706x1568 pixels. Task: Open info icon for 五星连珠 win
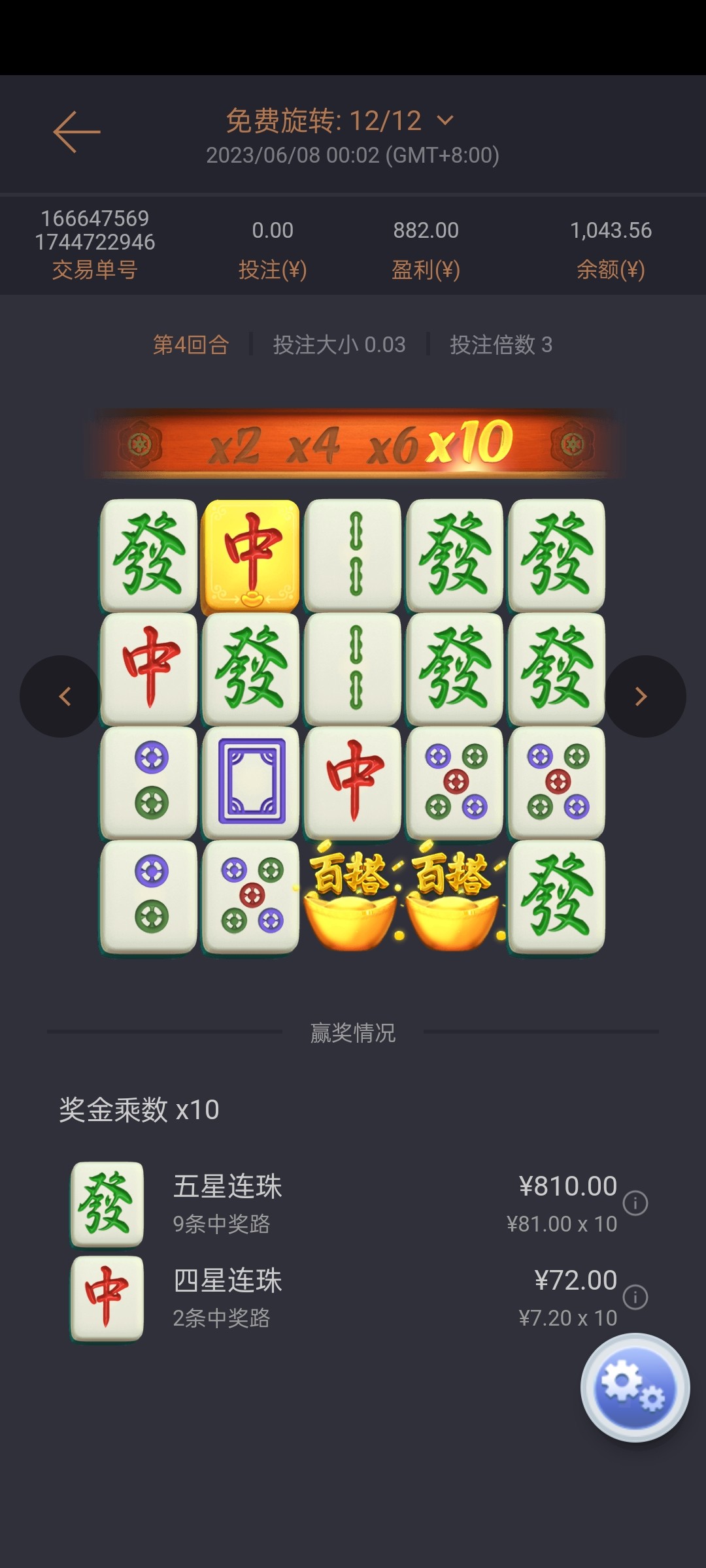(635, 1203)
